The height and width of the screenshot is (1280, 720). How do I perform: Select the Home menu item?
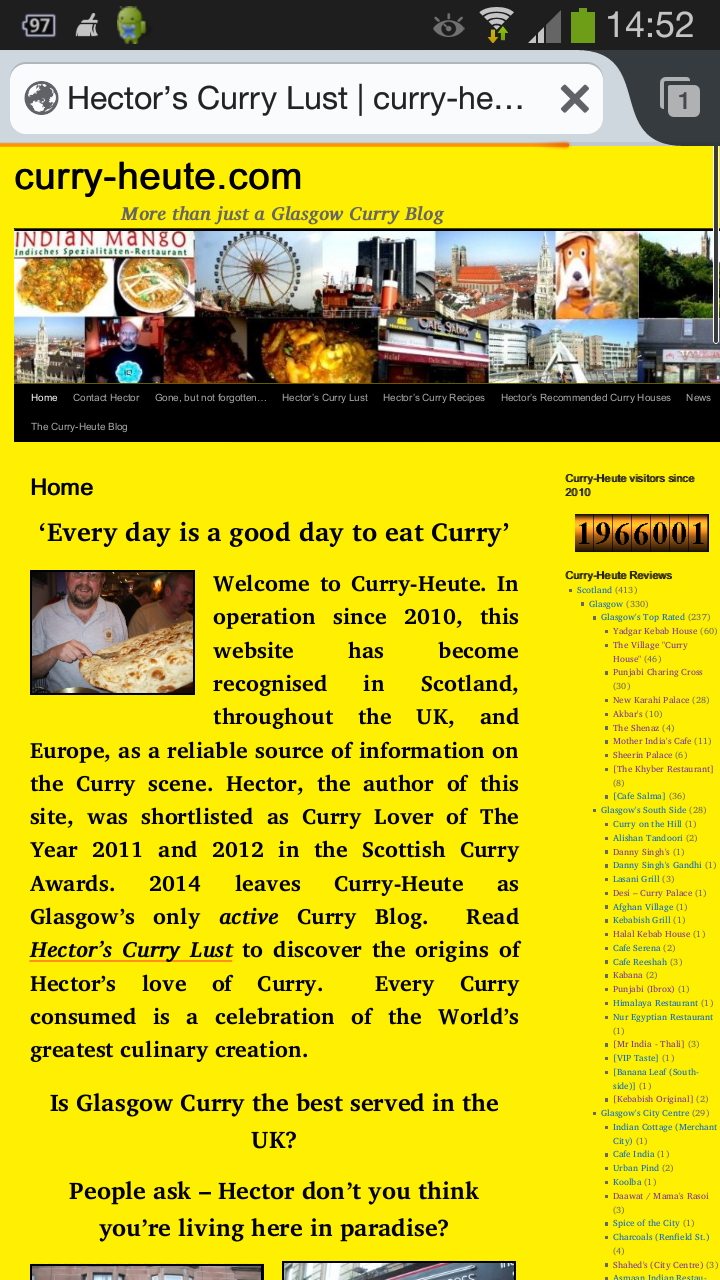tap(44, 398)
